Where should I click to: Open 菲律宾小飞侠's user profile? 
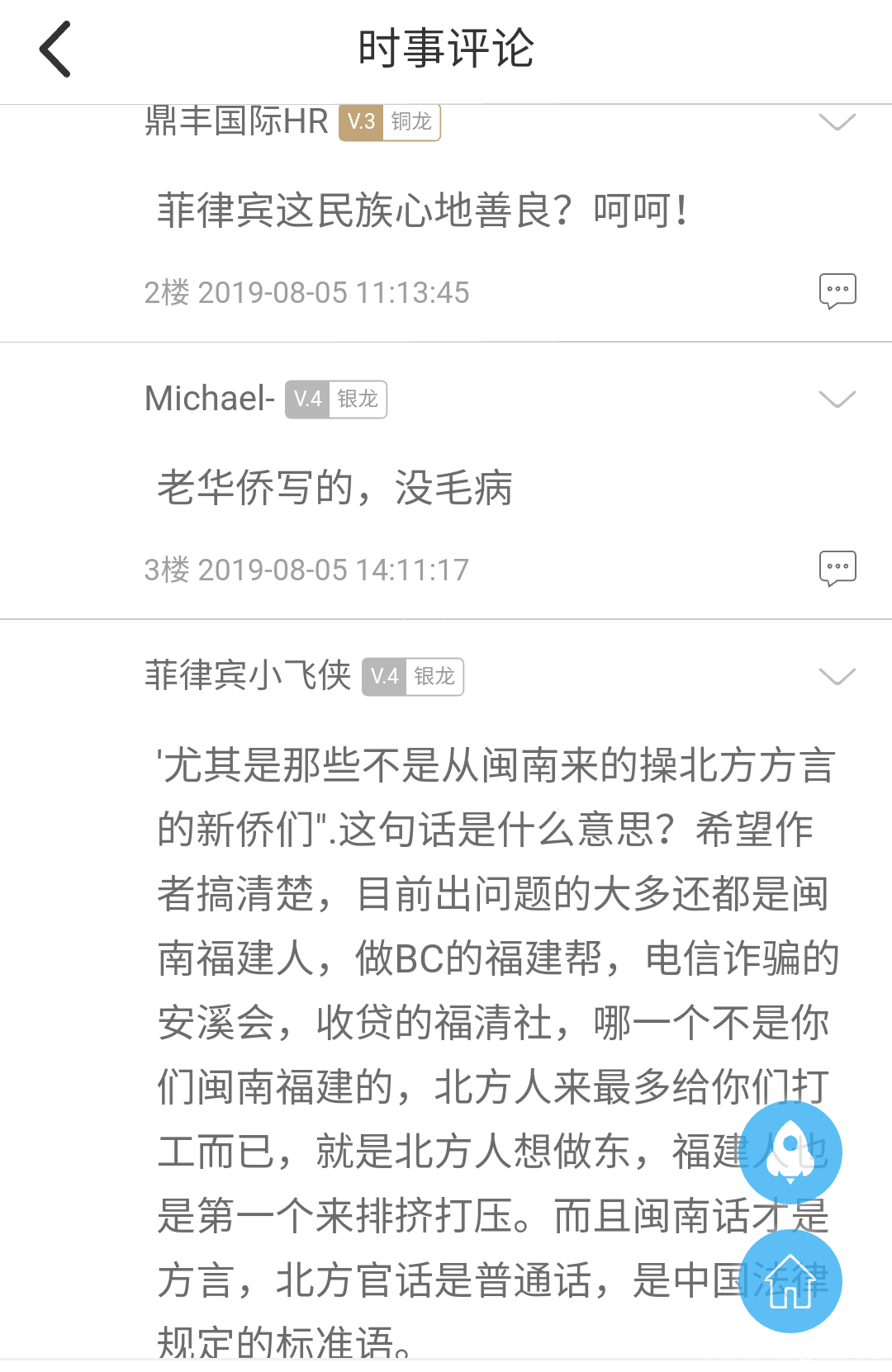248,675
